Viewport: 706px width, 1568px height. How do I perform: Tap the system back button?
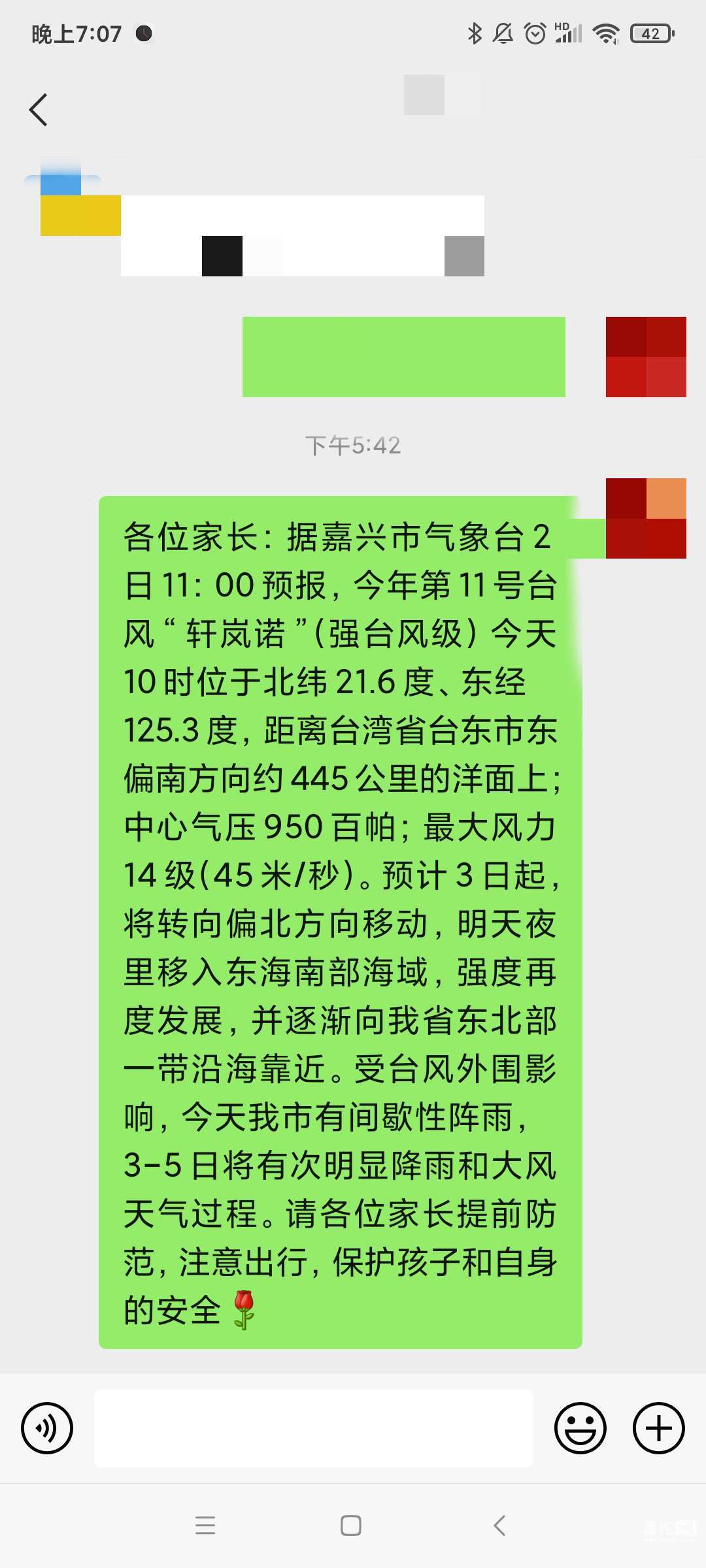pos(499,1526)
